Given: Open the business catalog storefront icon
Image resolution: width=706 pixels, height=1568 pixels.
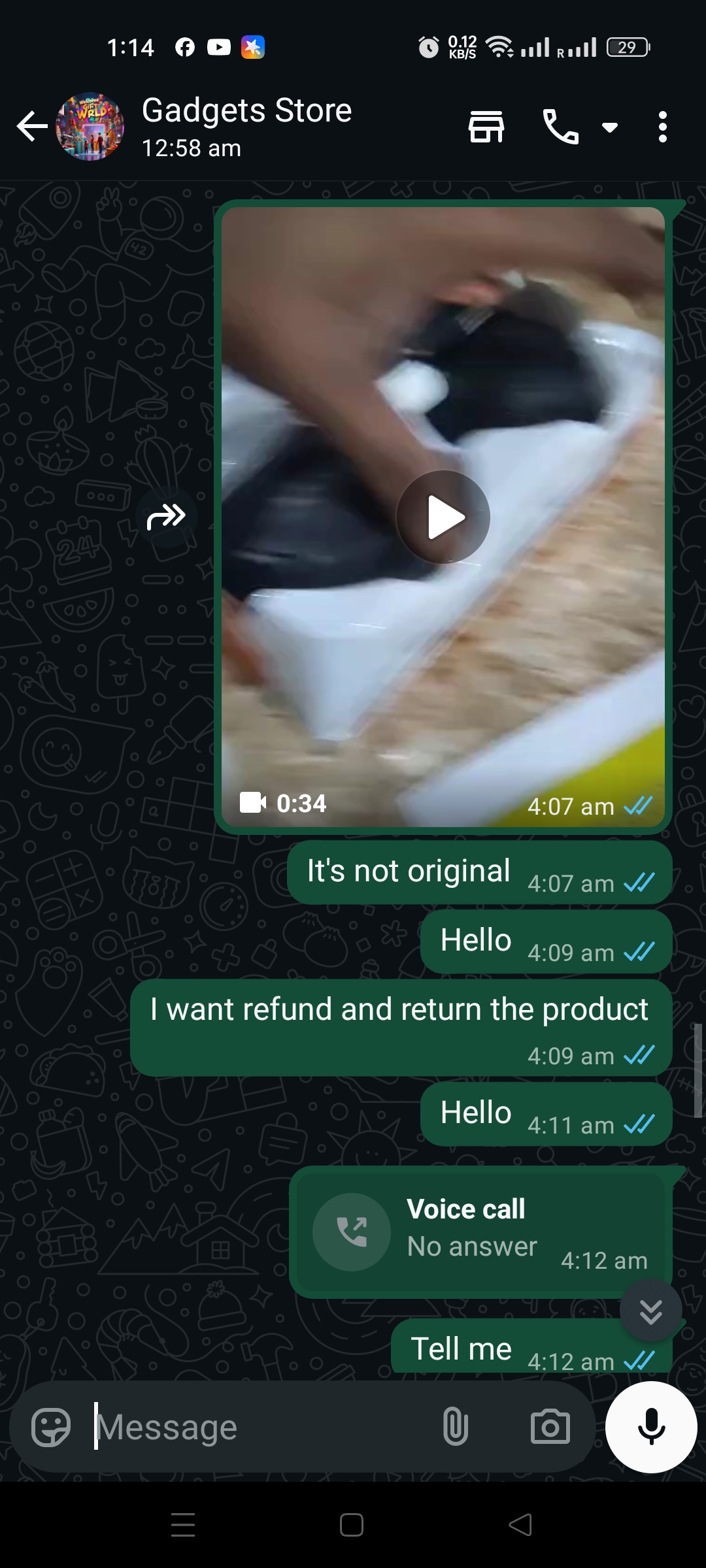Looking at the screenshot, I should click(486, 126).
